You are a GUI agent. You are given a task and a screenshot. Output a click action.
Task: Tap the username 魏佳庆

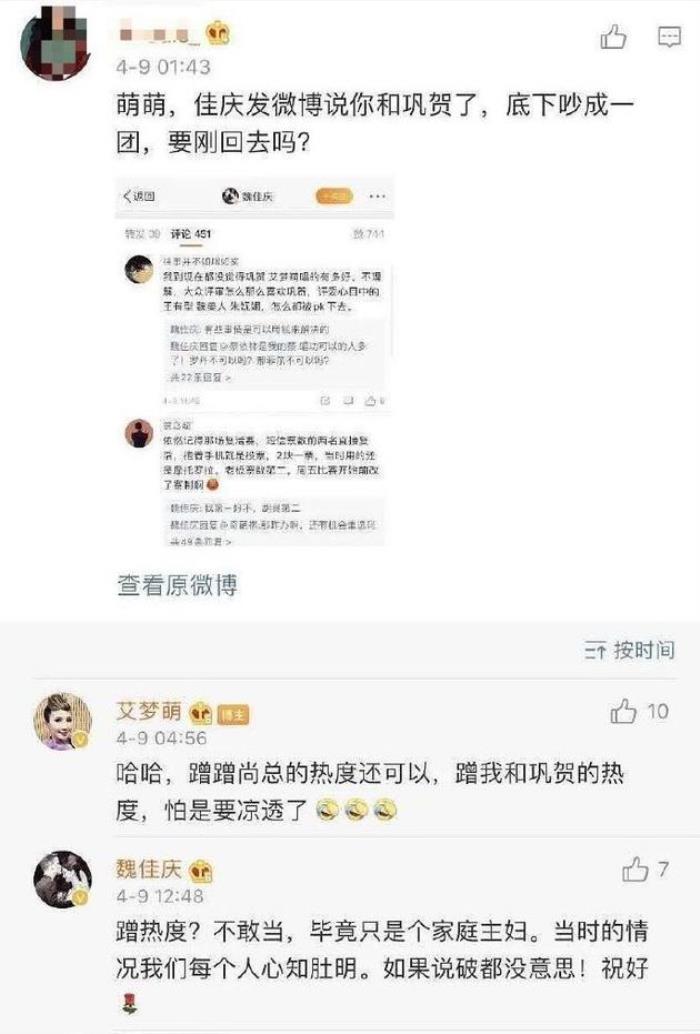click(x=149, y=869)
